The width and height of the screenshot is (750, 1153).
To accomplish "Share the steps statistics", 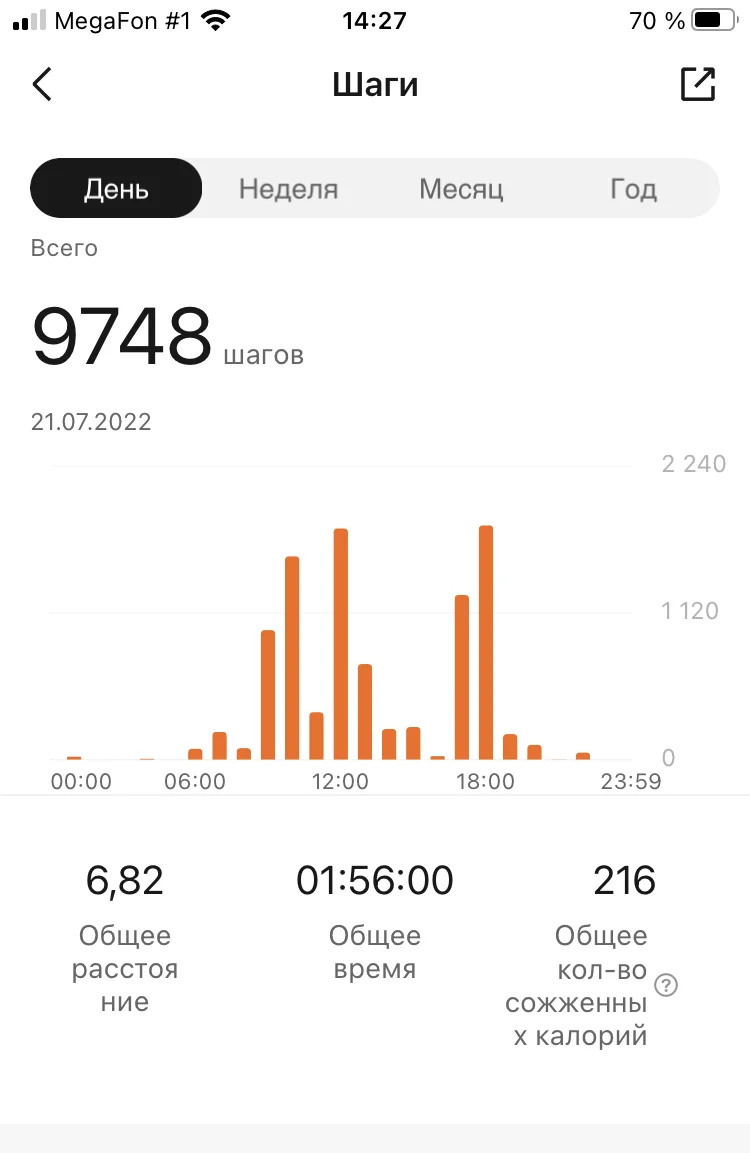I will 698,84.
